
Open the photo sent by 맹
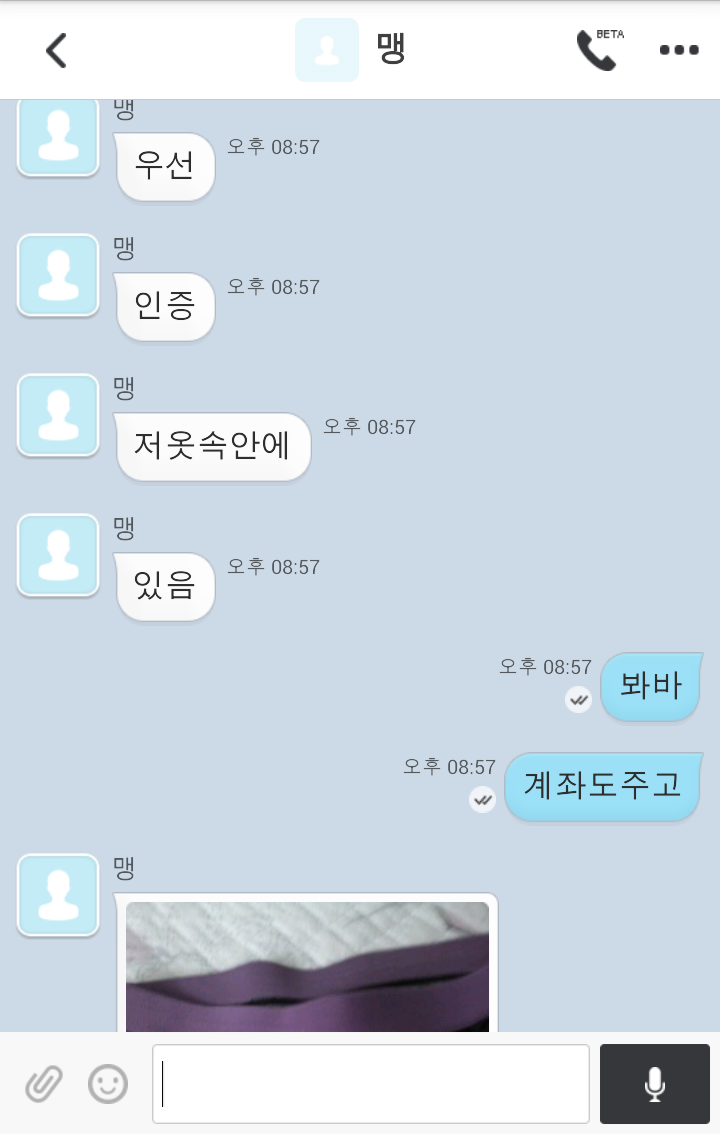point(307,966)
